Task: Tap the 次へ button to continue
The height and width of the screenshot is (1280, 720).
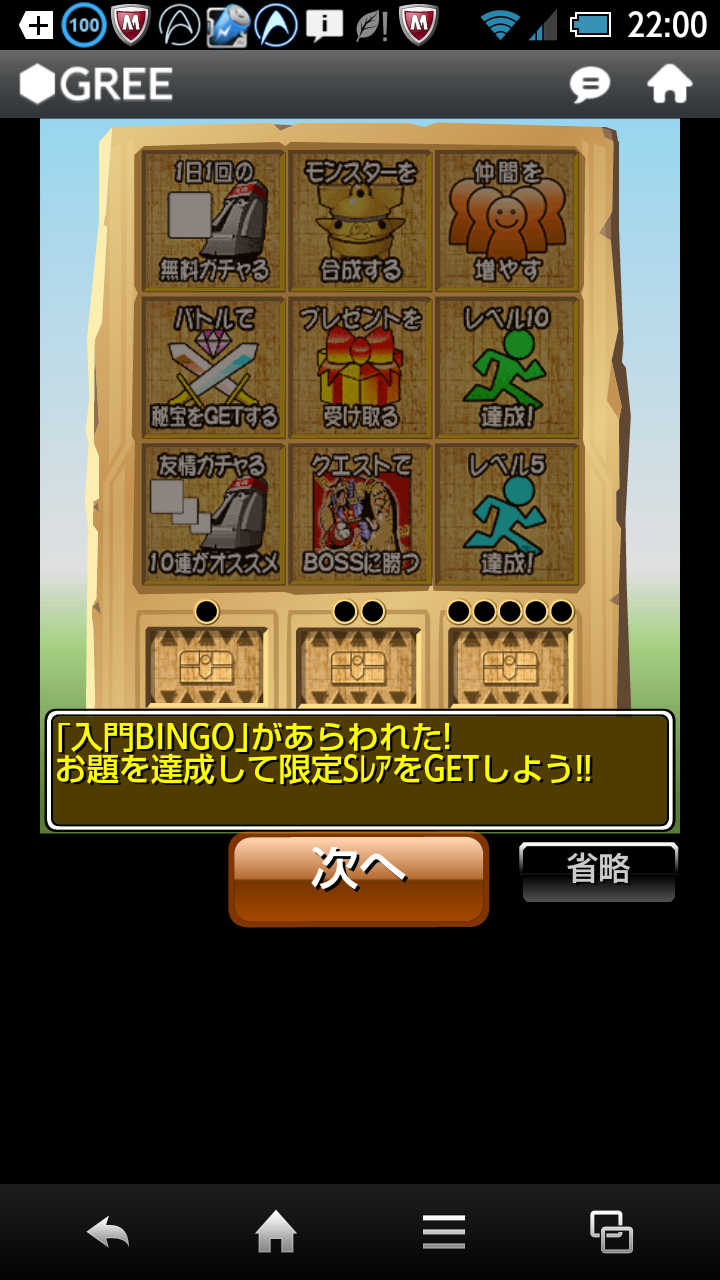Action: pos(358,878)
